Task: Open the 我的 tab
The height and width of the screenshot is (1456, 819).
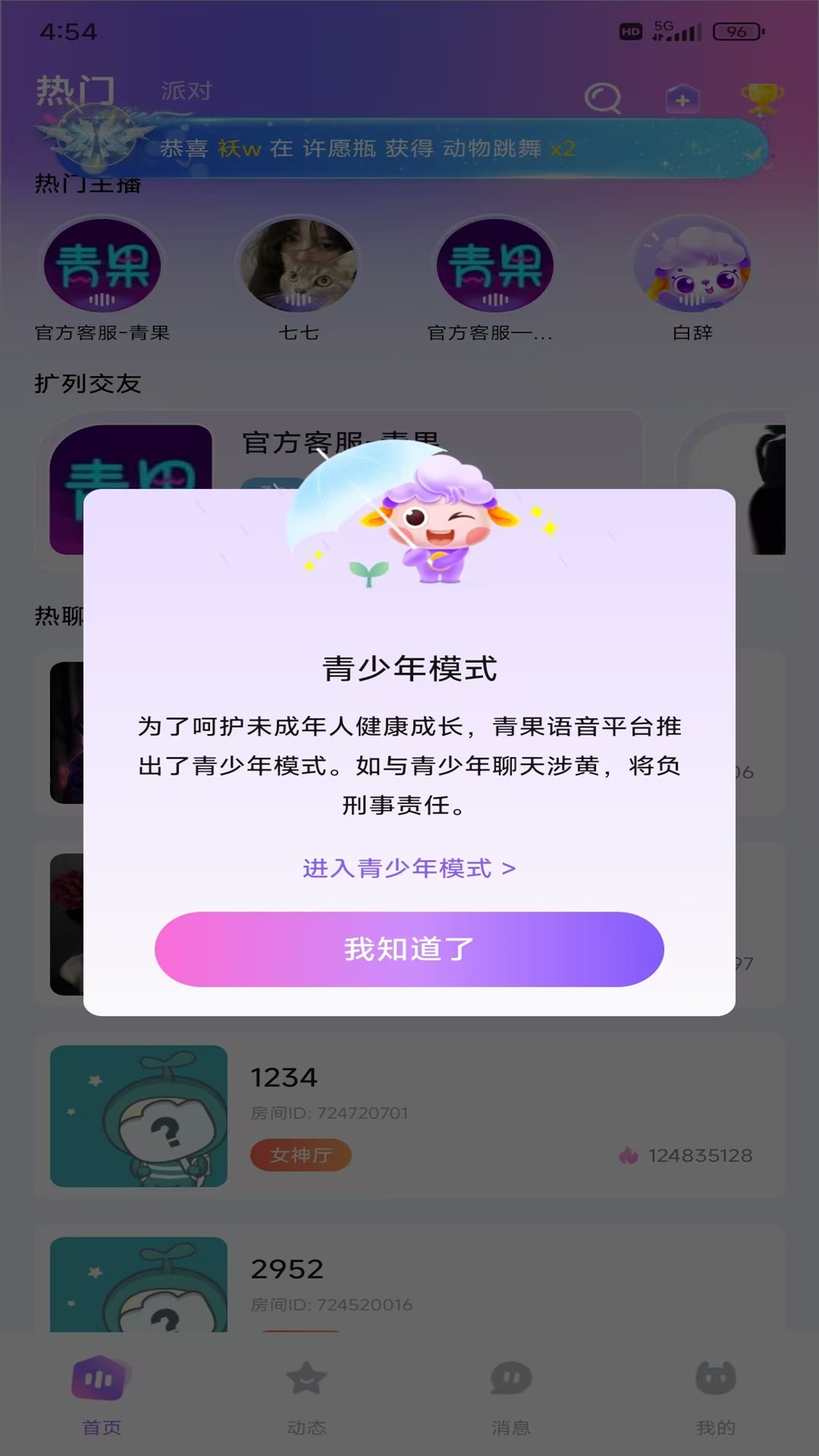Action: (x=716, y=1395)
